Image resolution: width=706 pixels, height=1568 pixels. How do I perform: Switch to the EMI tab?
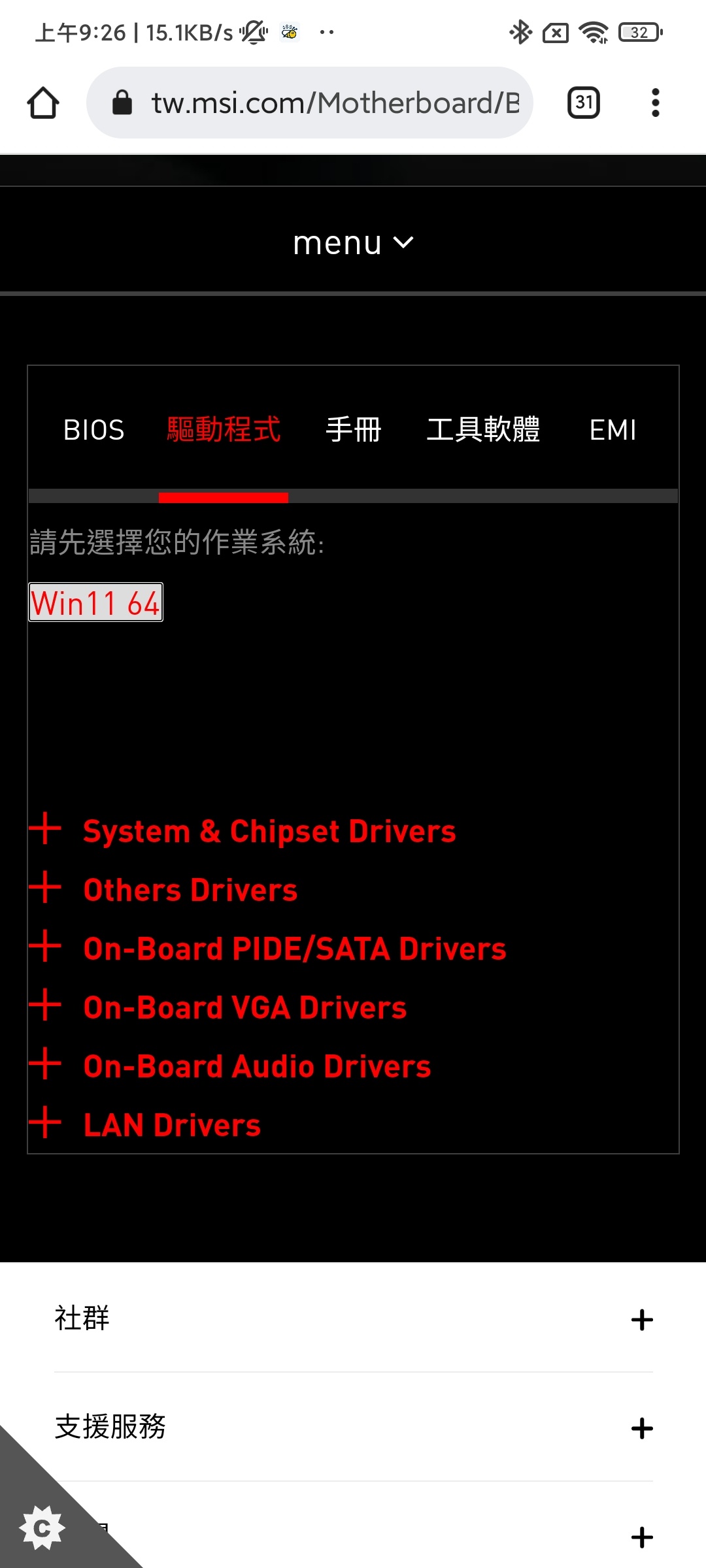click(613, 430)
